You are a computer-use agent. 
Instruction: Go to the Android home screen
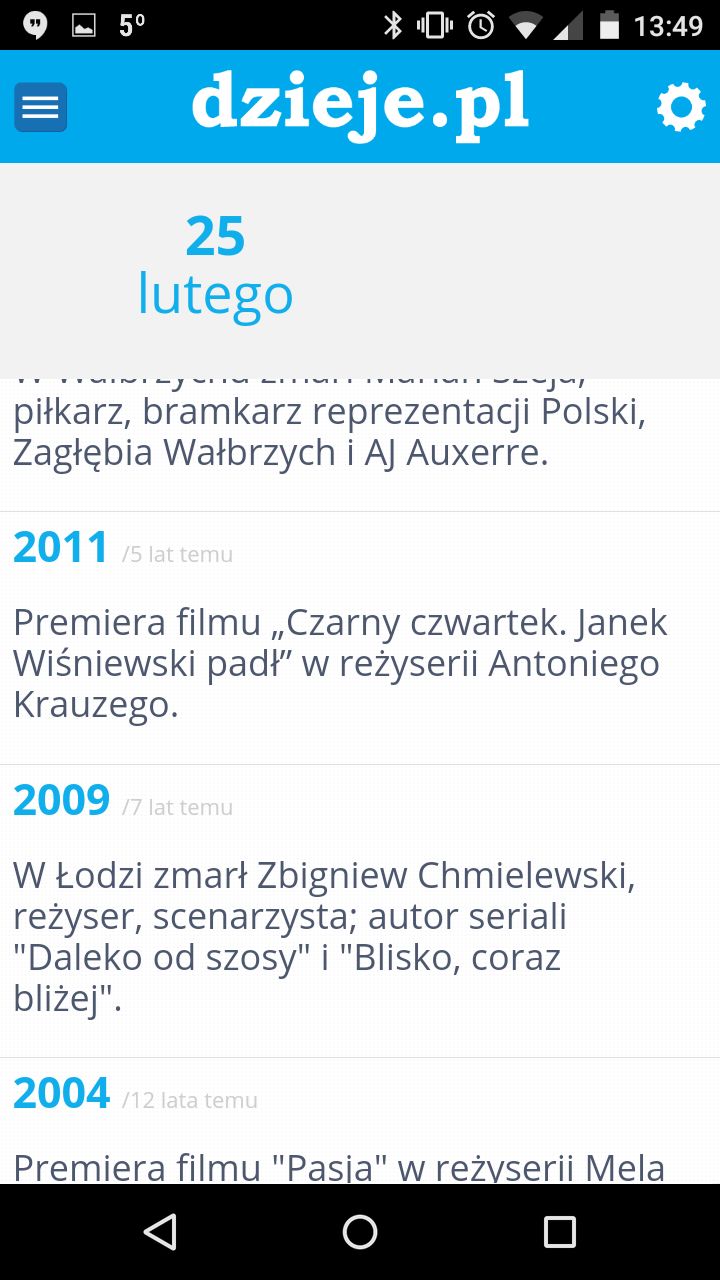coord(360,1232)
